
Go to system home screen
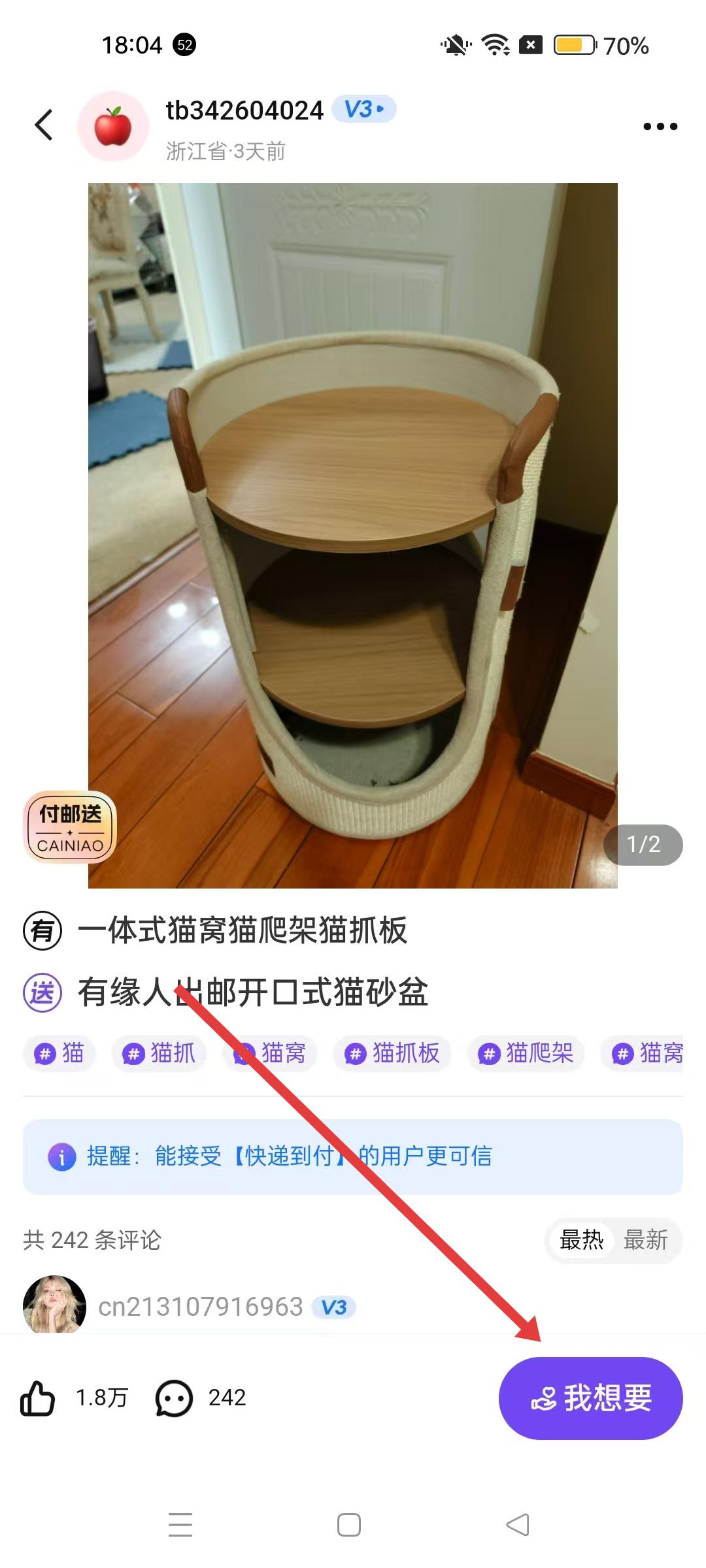[349, 1525]
